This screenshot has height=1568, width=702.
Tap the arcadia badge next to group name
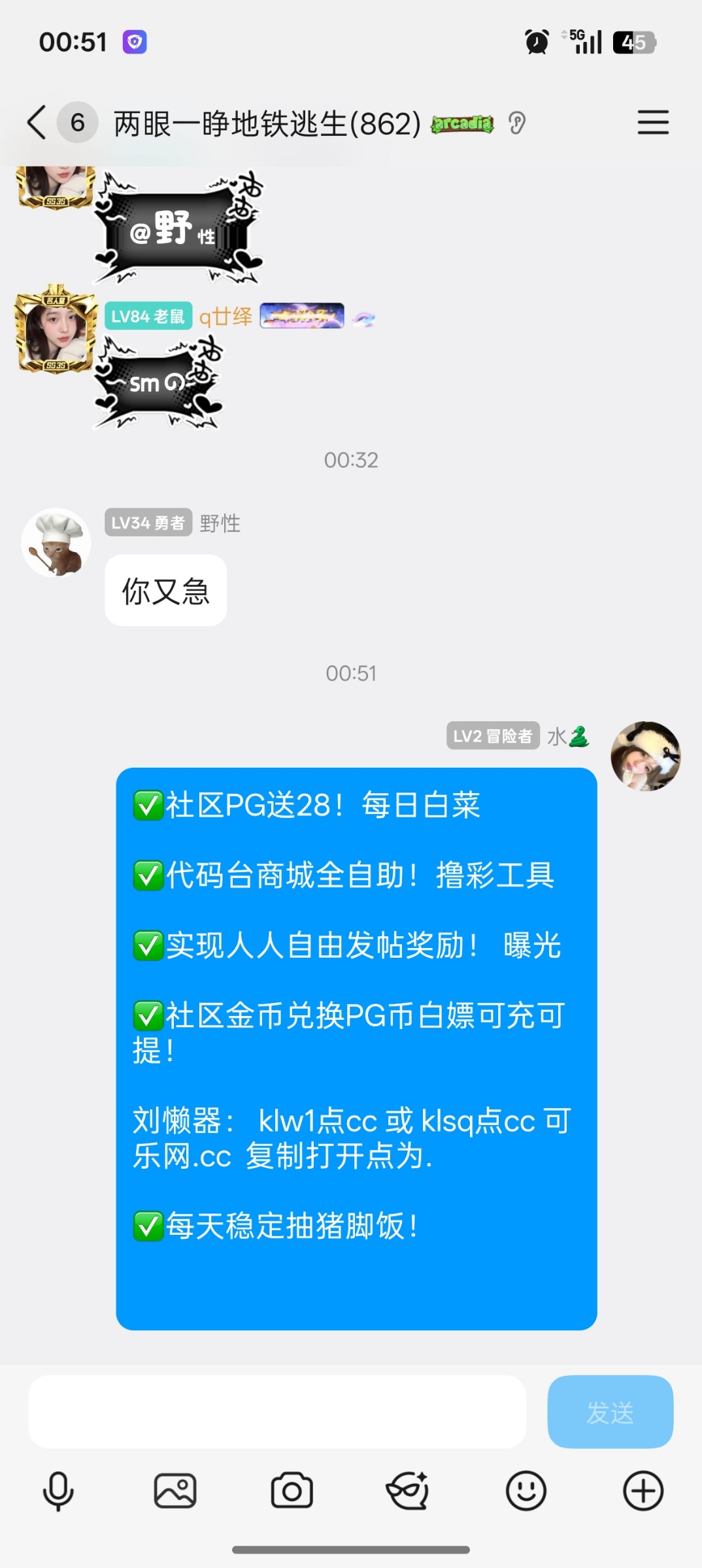point(461,123)
